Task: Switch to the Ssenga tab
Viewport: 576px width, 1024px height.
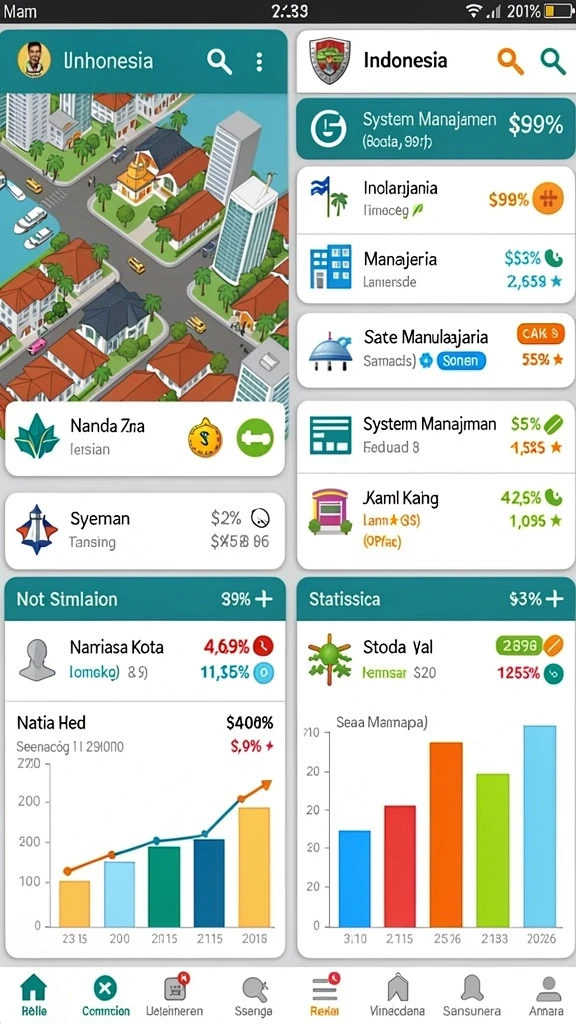Action: pos(252,996)
